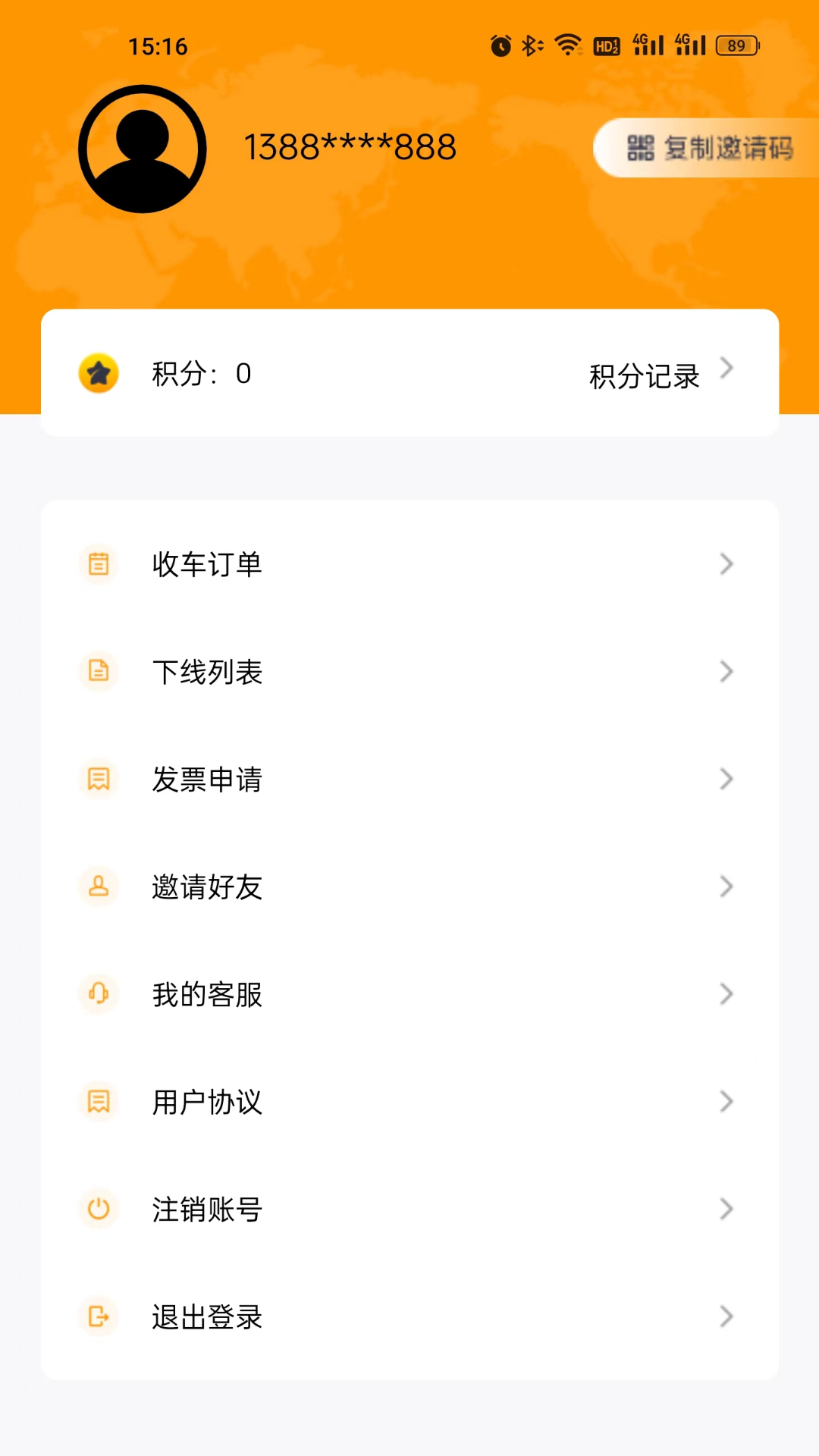Viewport: 819px width, 1456px height.
Task: Choose 注销账号 to delete account
Action: [x=409, y=1210]
